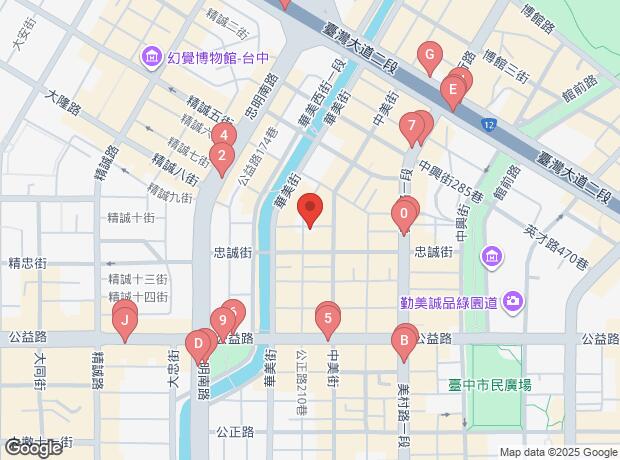Select the marker labeled 5
Screen dimensions: 620x460
328,320
